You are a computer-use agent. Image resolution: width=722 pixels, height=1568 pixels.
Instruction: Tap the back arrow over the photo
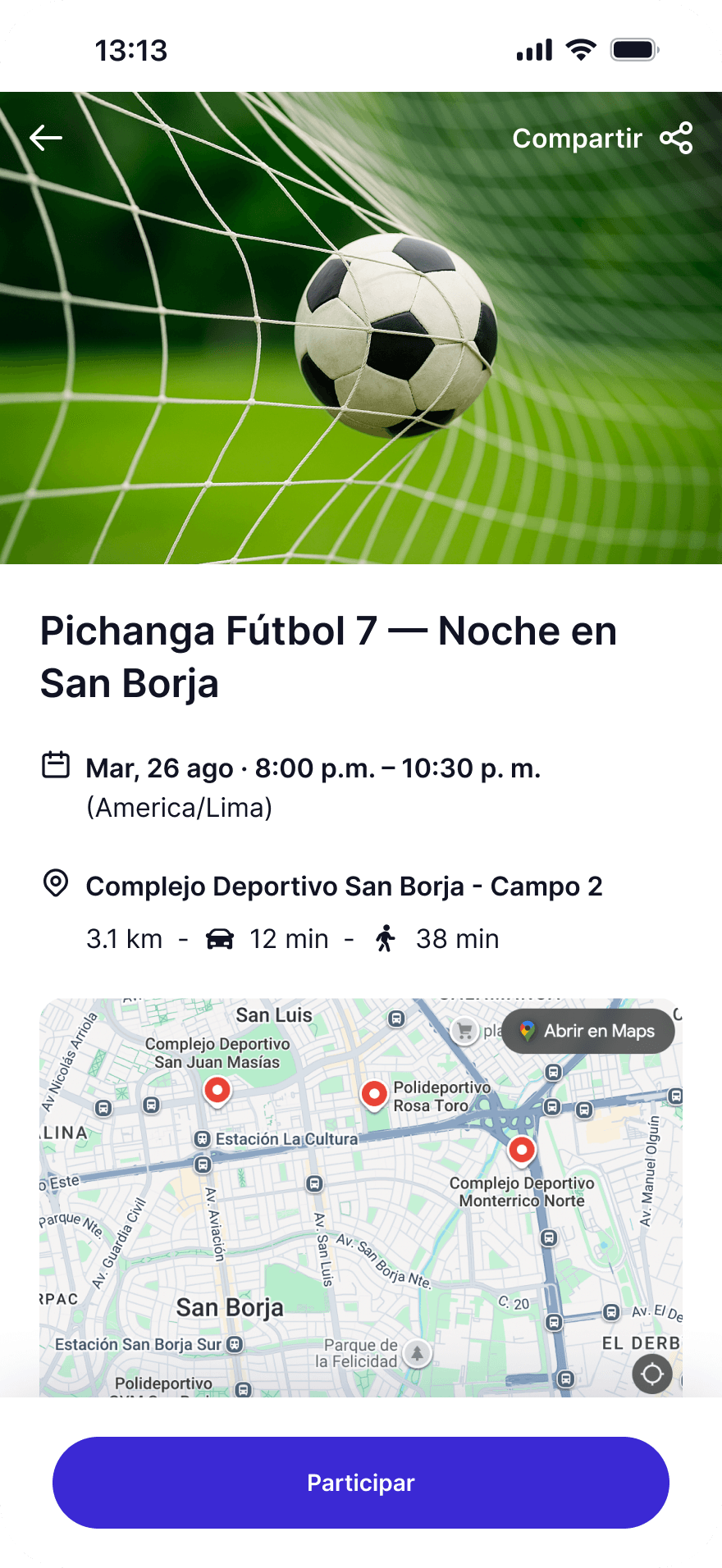click(x=46, y=137)
